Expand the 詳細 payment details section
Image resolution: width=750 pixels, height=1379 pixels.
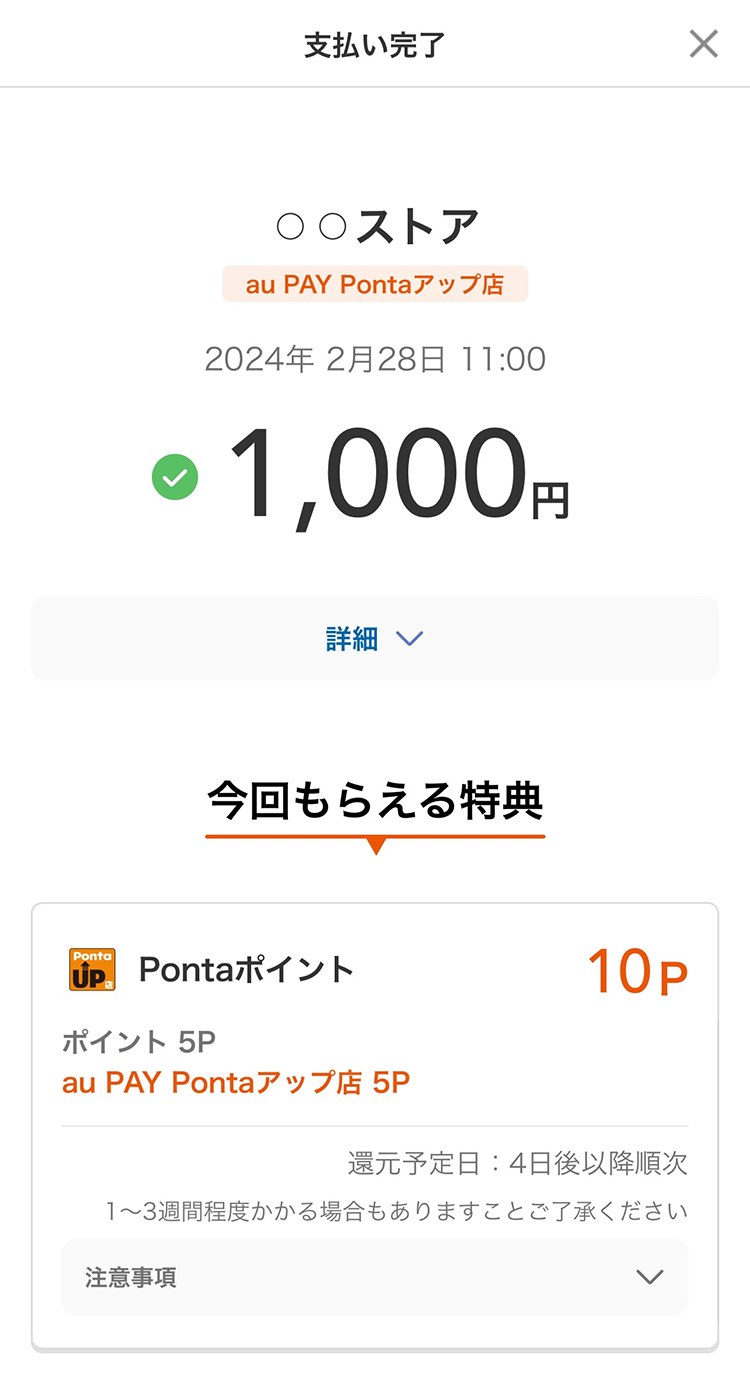coord(375,638)
